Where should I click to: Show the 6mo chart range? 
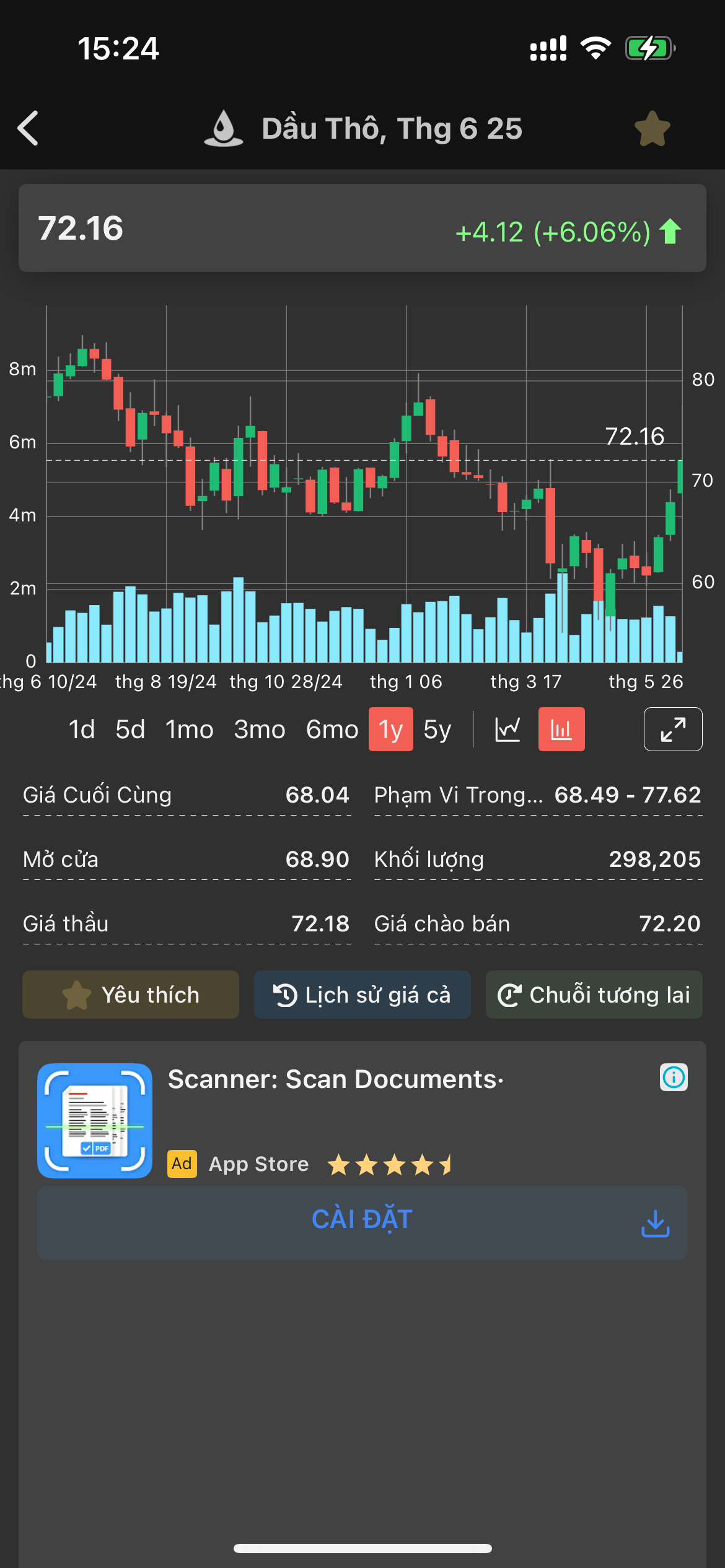pyautogui.click(x=332, y=730)
